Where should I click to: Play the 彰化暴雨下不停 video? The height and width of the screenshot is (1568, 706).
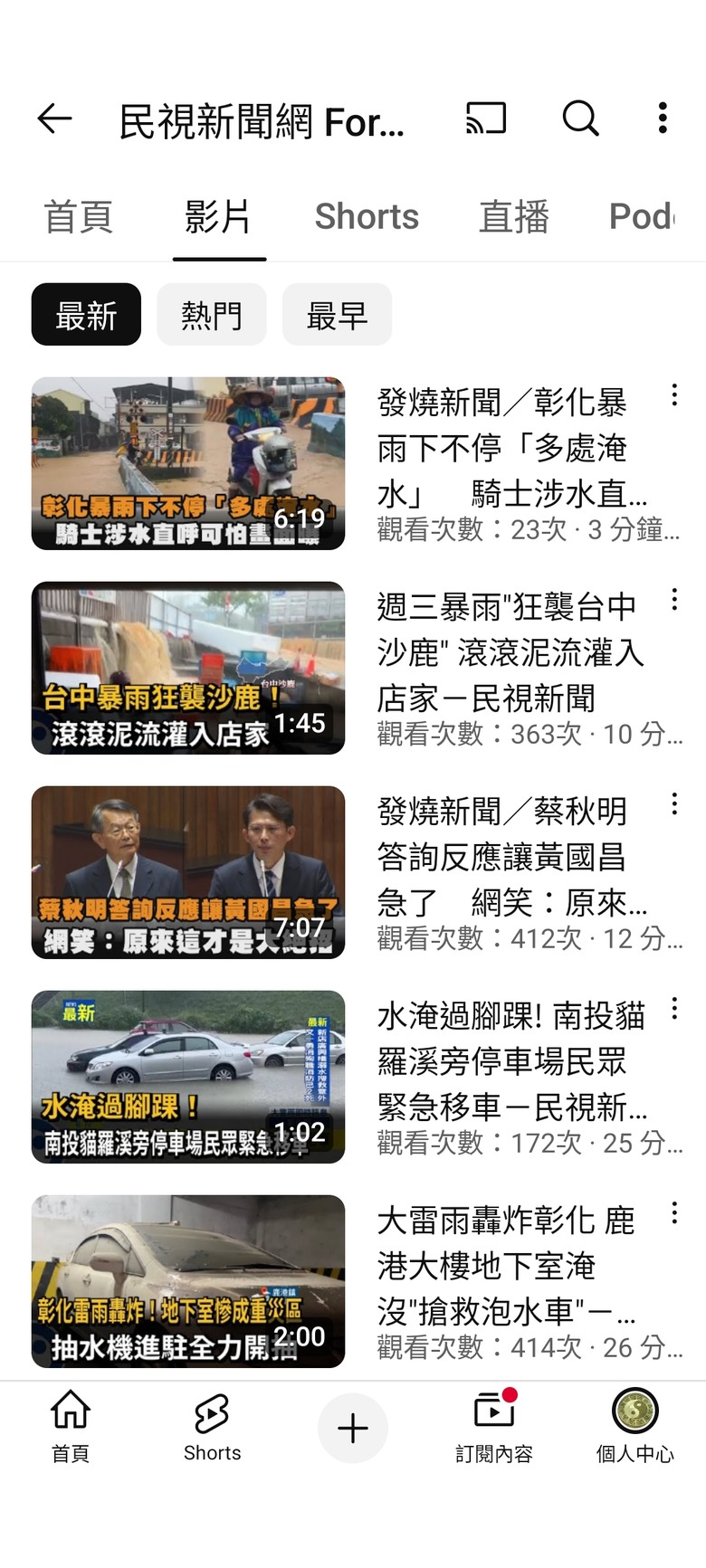pyautogui.click(x=188, y=463)
